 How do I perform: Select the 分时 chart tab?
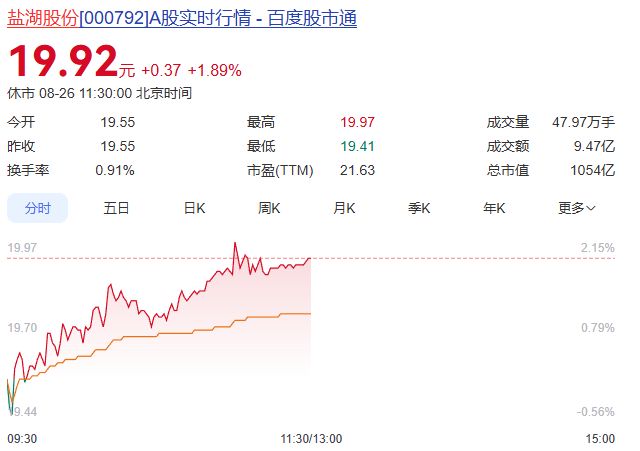tap(38, 208)
